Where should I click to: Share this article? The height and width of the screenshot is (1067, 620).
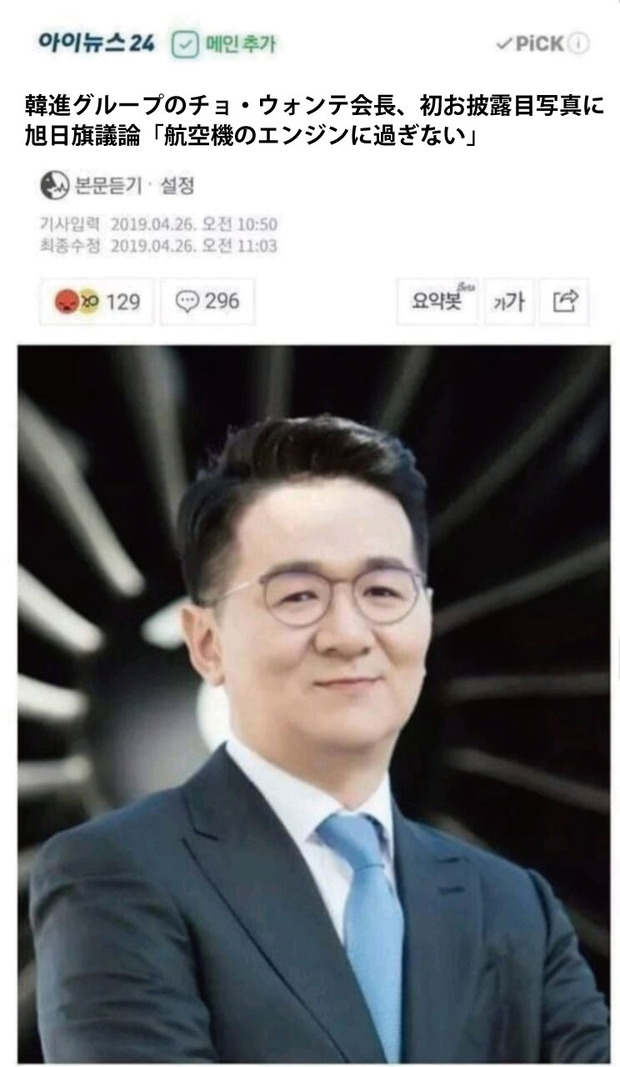tap(565, 301)
